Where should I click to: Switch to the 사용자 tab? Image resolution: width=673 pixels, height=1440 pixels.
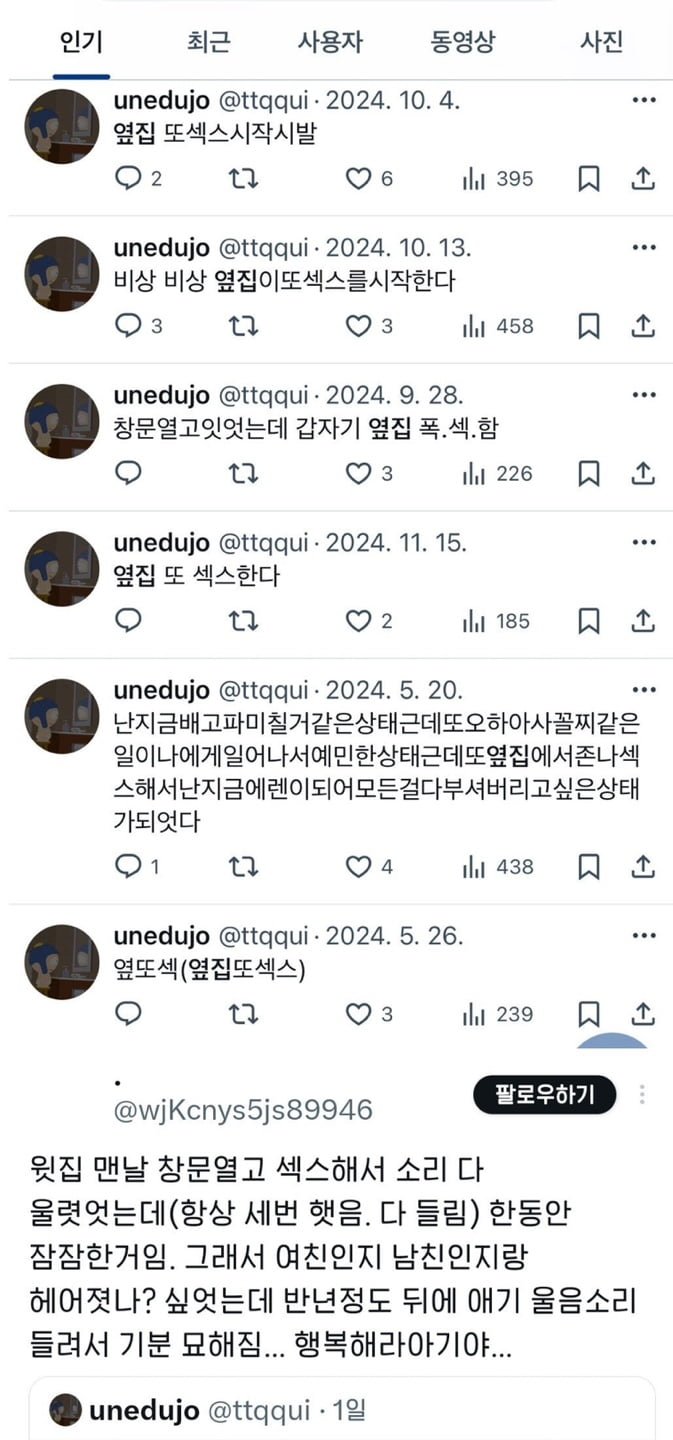(330, 42)
